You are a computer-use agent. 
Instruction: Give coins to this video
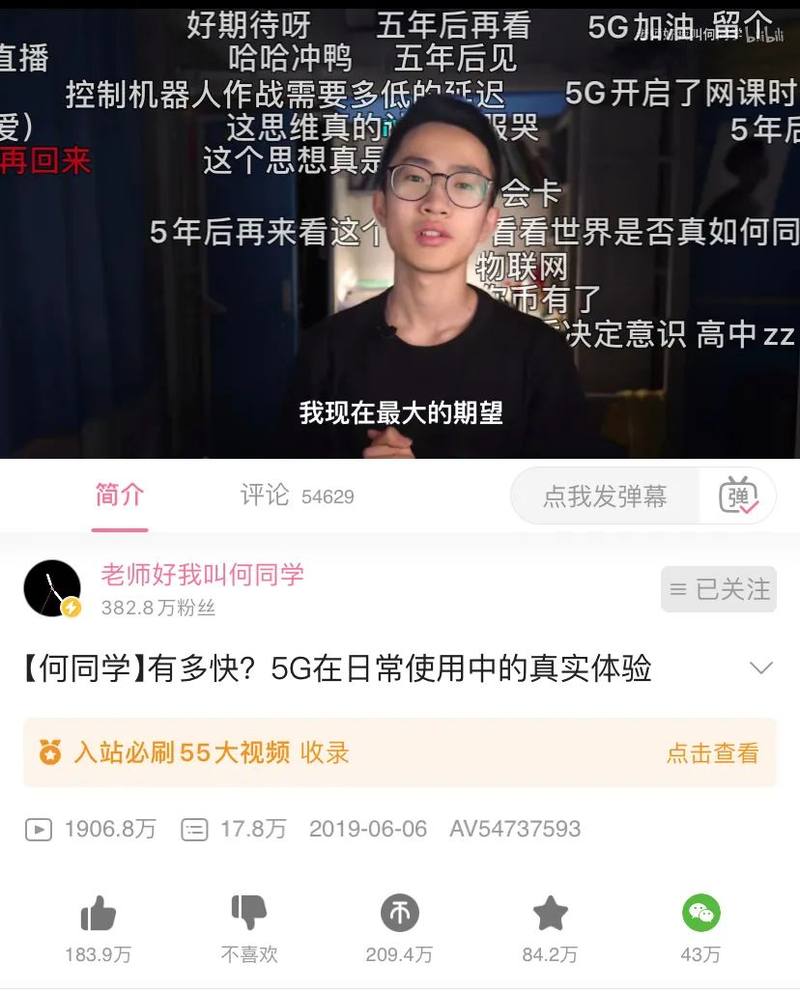[x=399, y=913]
